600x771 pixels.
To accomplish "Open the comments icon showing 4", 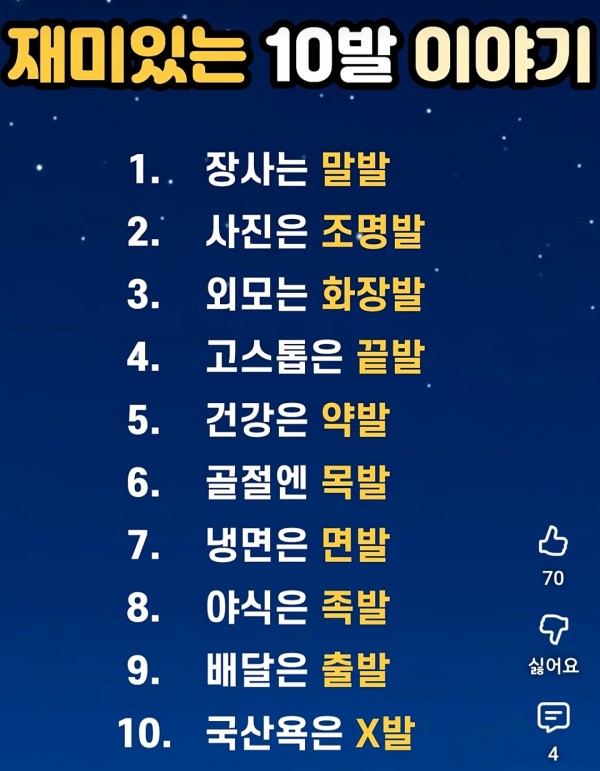I will [553, 716].
